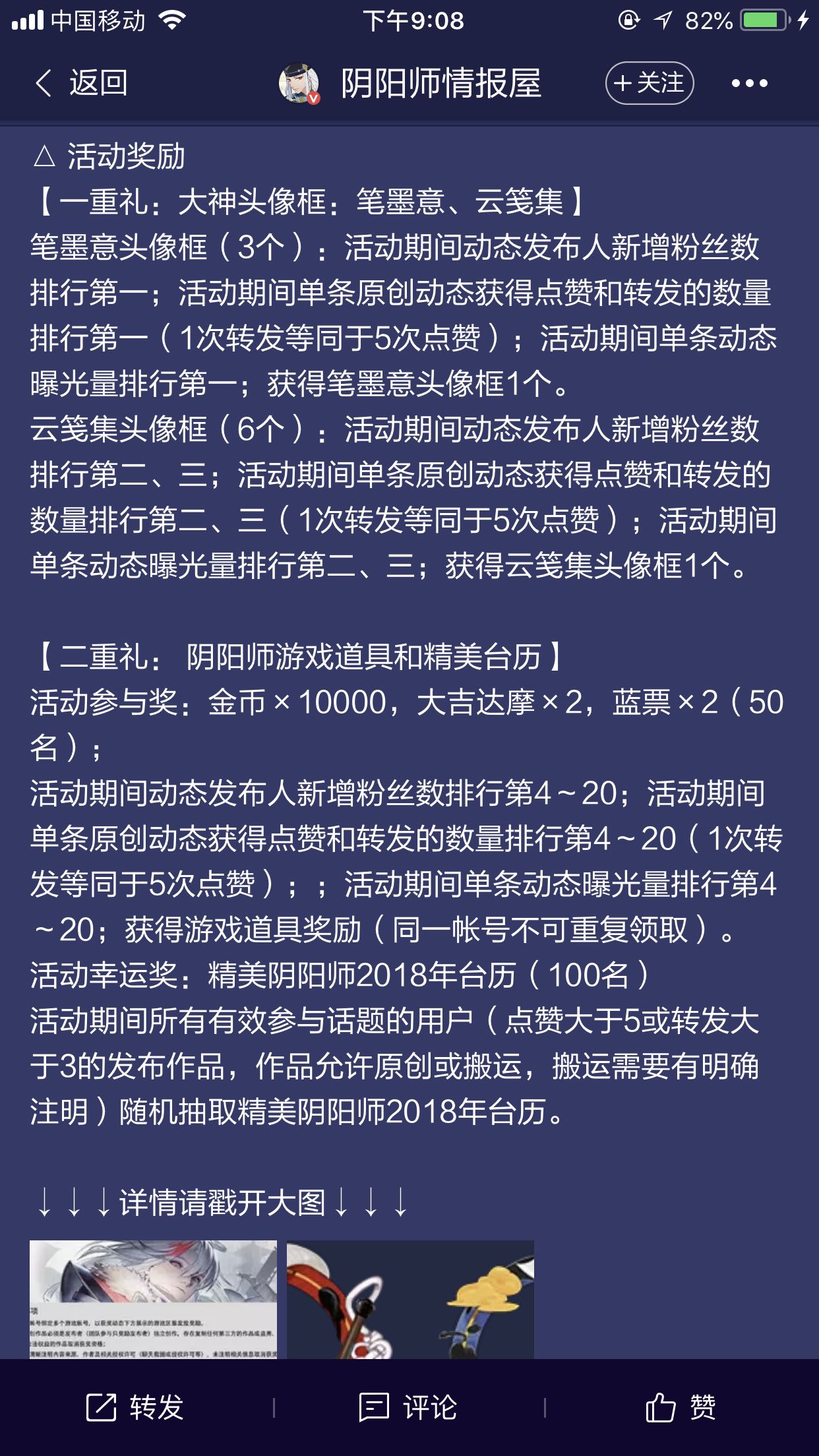Open 评论 to comment
Viewport: 819px width, 1456px height.
tap(408, 1407)
